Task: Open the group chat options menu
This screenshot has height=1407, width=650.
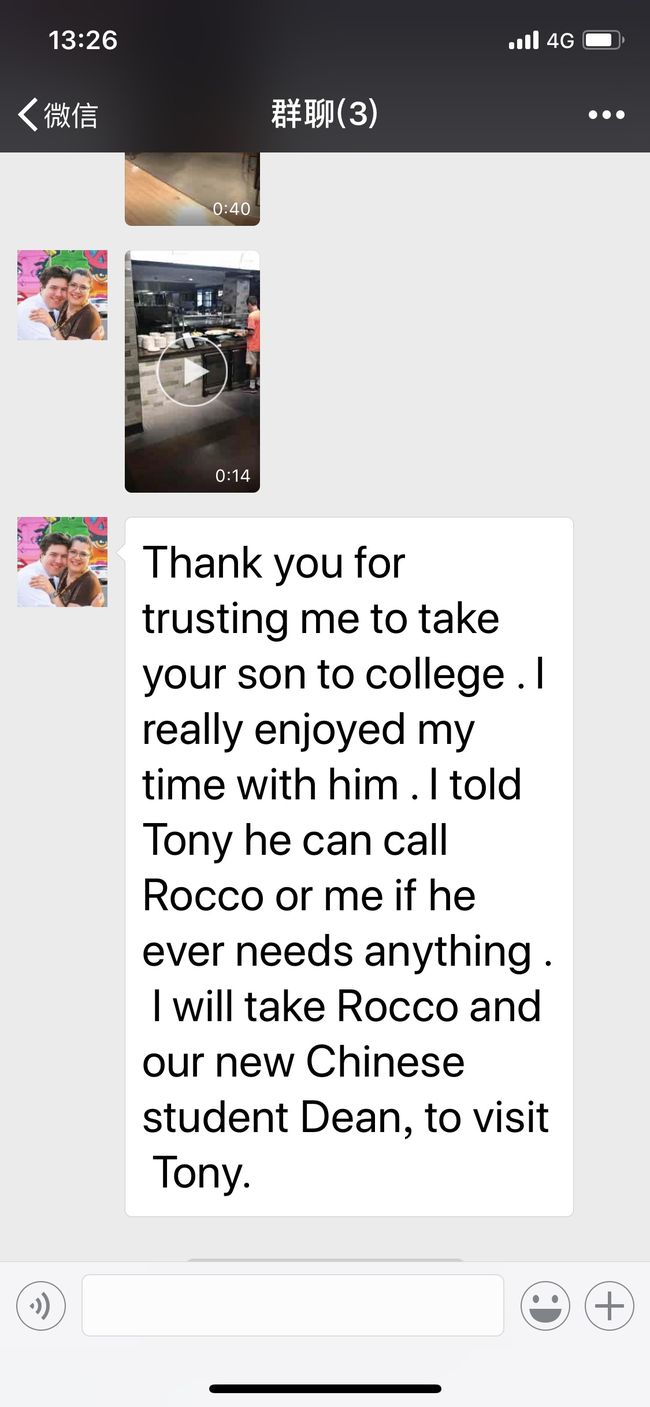Action: (606, 115)
